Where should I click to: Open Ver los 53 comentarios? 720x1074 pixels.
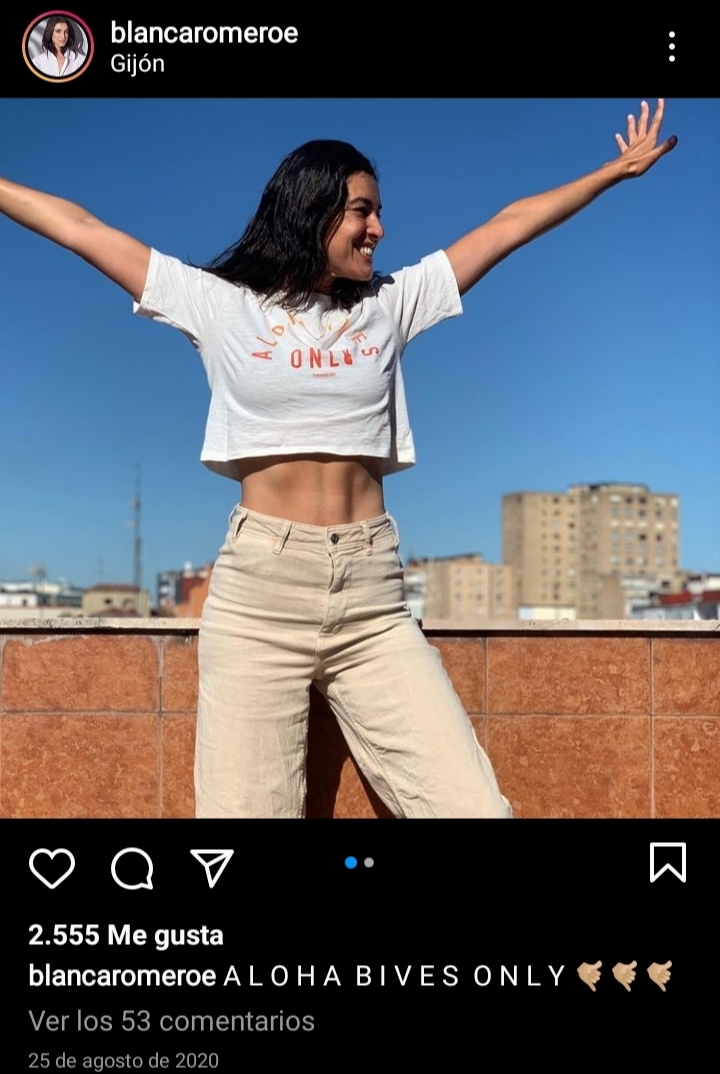171,1021
